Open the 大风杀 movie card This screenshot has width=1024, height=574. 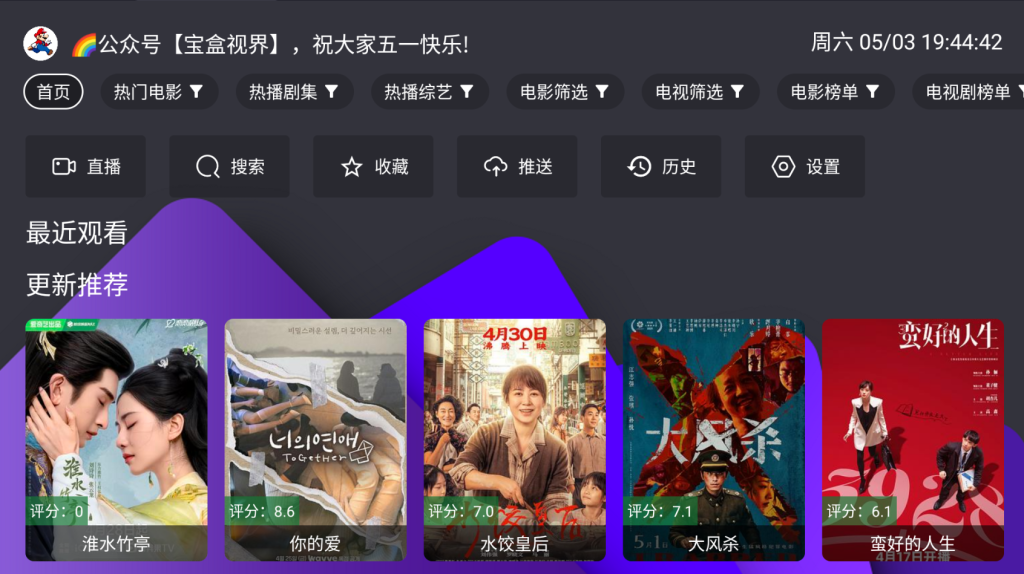[x=713, y=440]
